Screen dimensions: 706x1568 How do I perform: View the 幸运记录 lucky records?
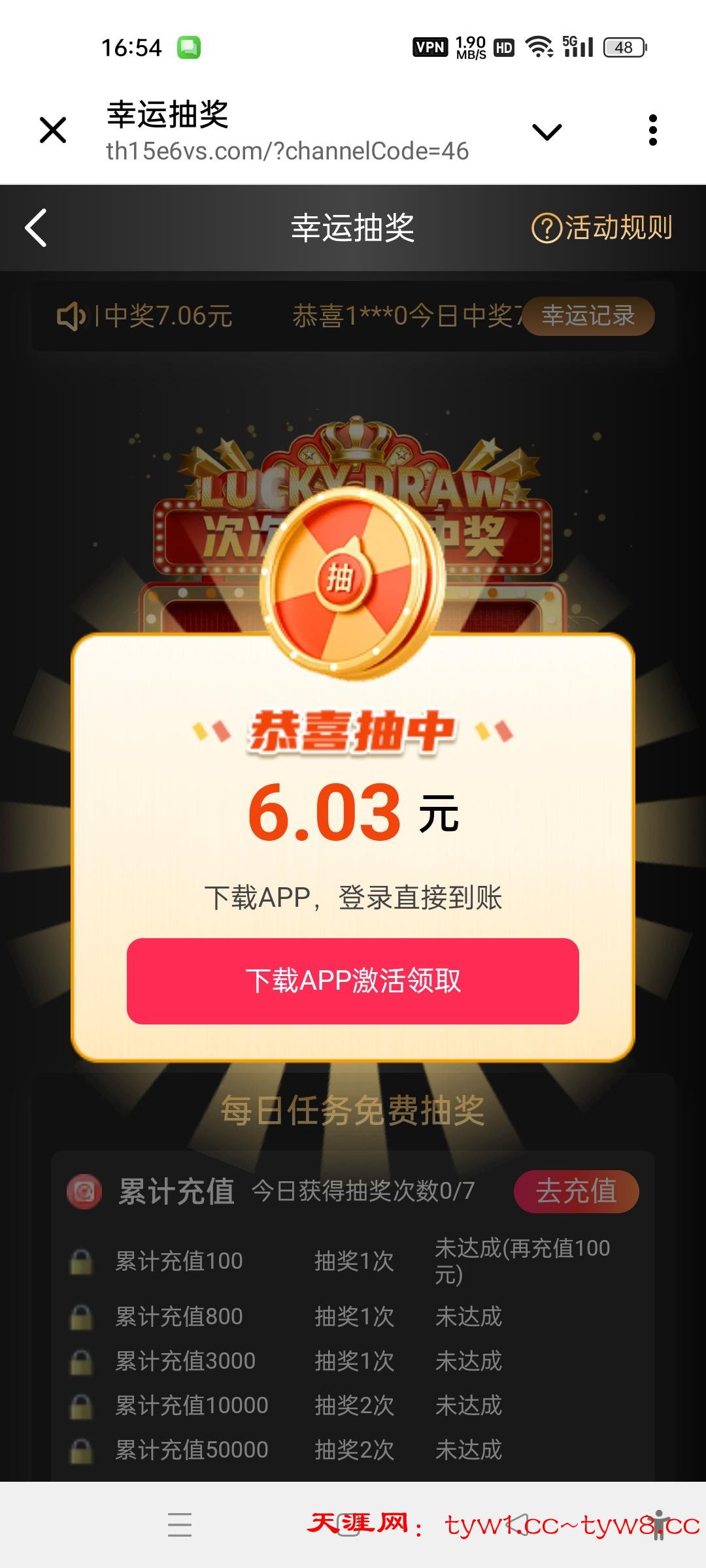(x=588, y=316)
